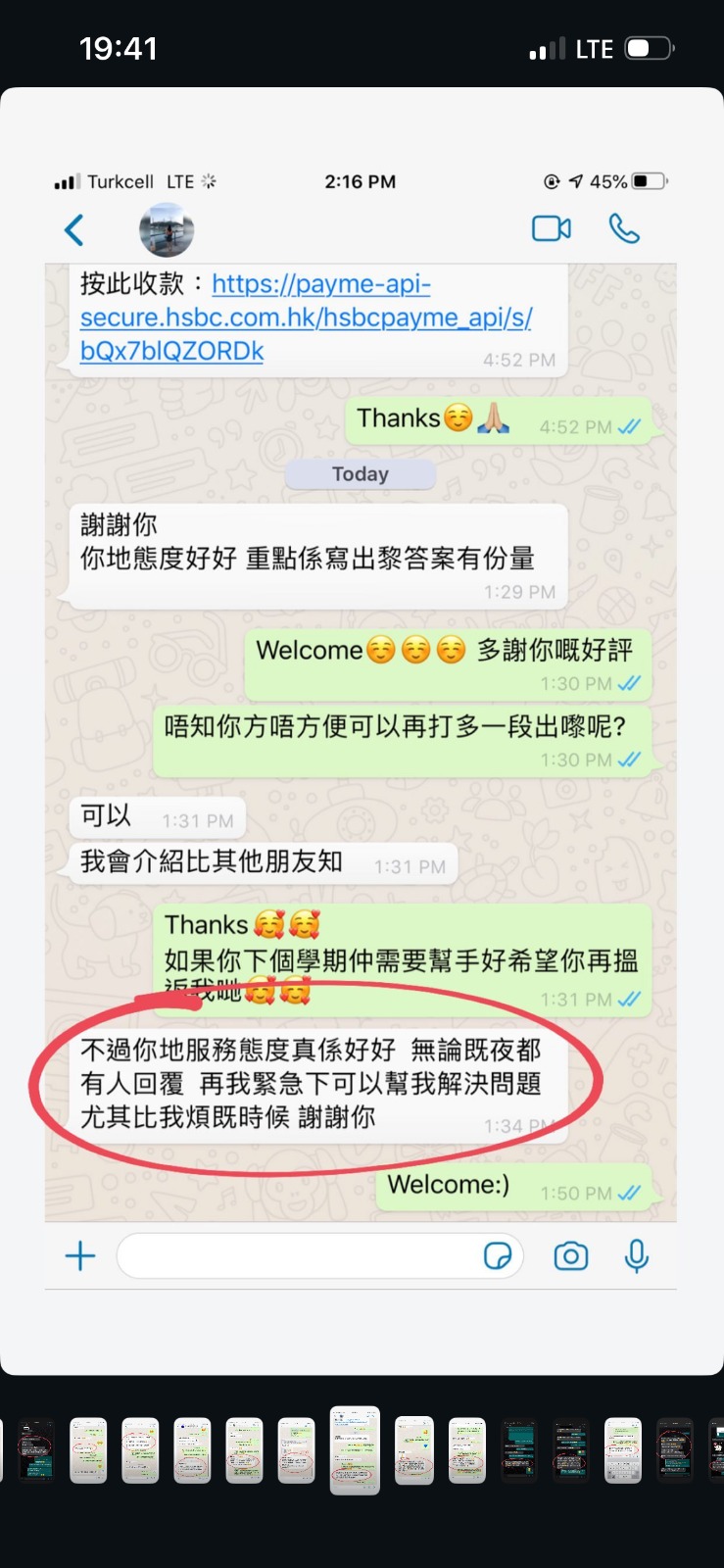724x1568 pixels.
Task: Open the filmstrip thumbnail just before the enlarged one
Action: click(296, 1449)
